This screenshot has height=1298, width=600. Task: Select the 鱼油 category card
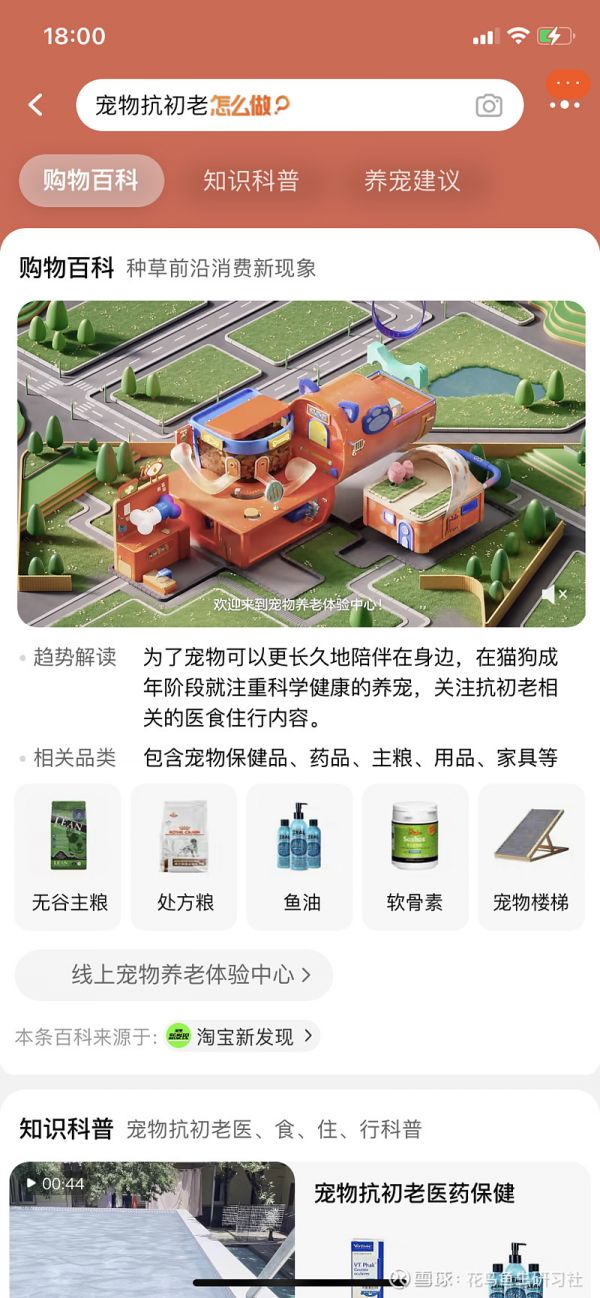coord(300,857)
